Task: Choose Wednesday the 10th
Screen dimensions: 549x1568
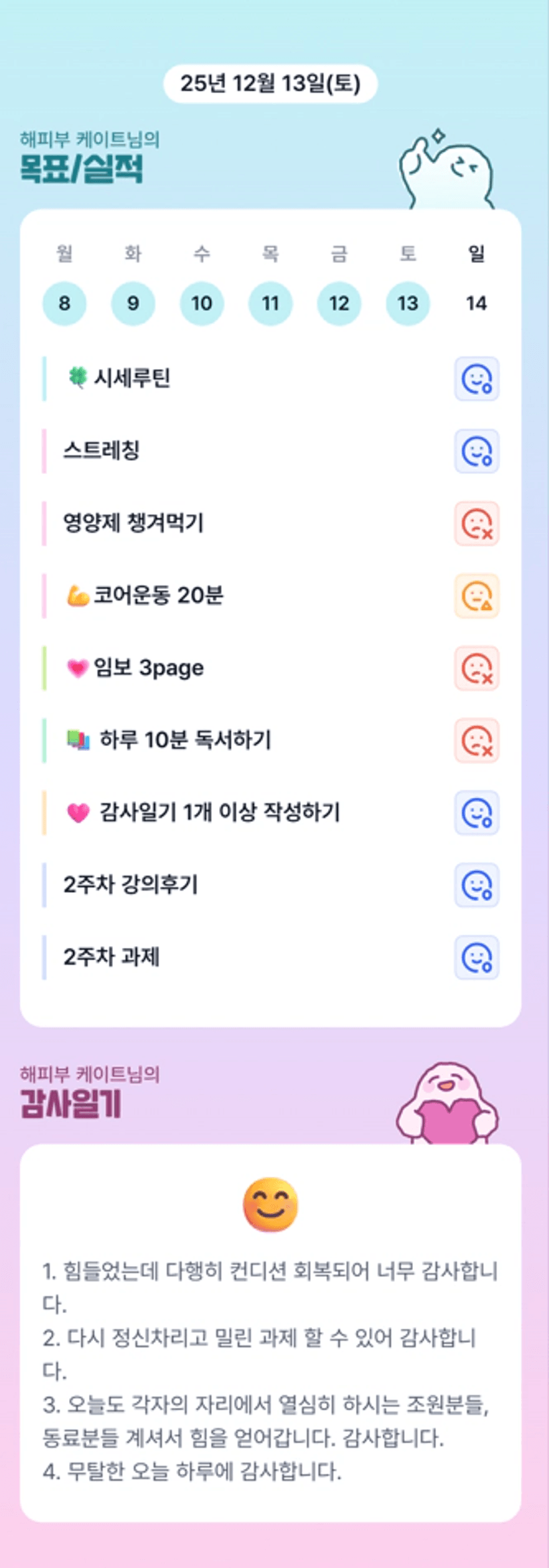Action: click(202, 303)
